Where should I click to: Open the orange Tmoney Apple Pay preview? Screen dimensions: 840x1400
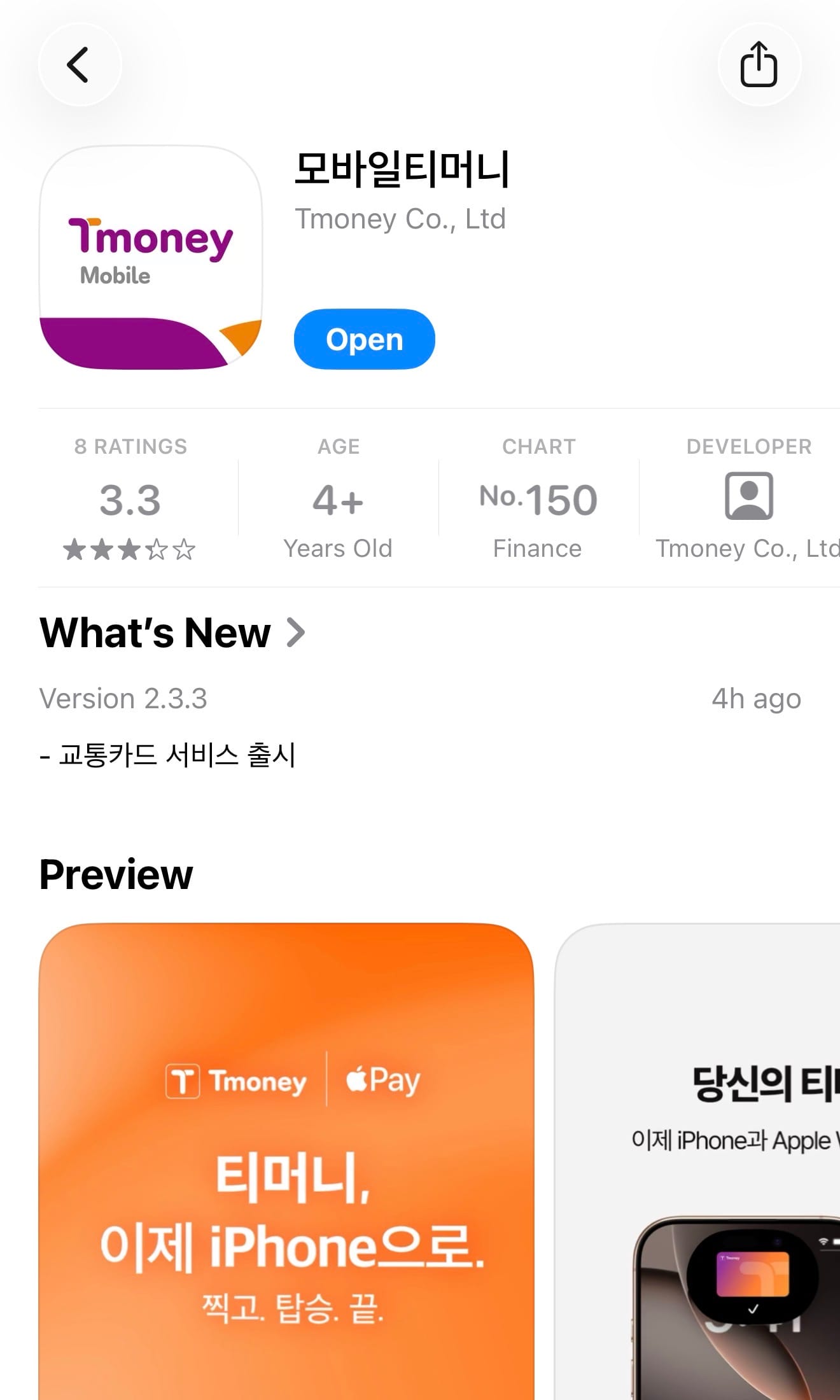pyautogui.click(x=286, y=1158)
